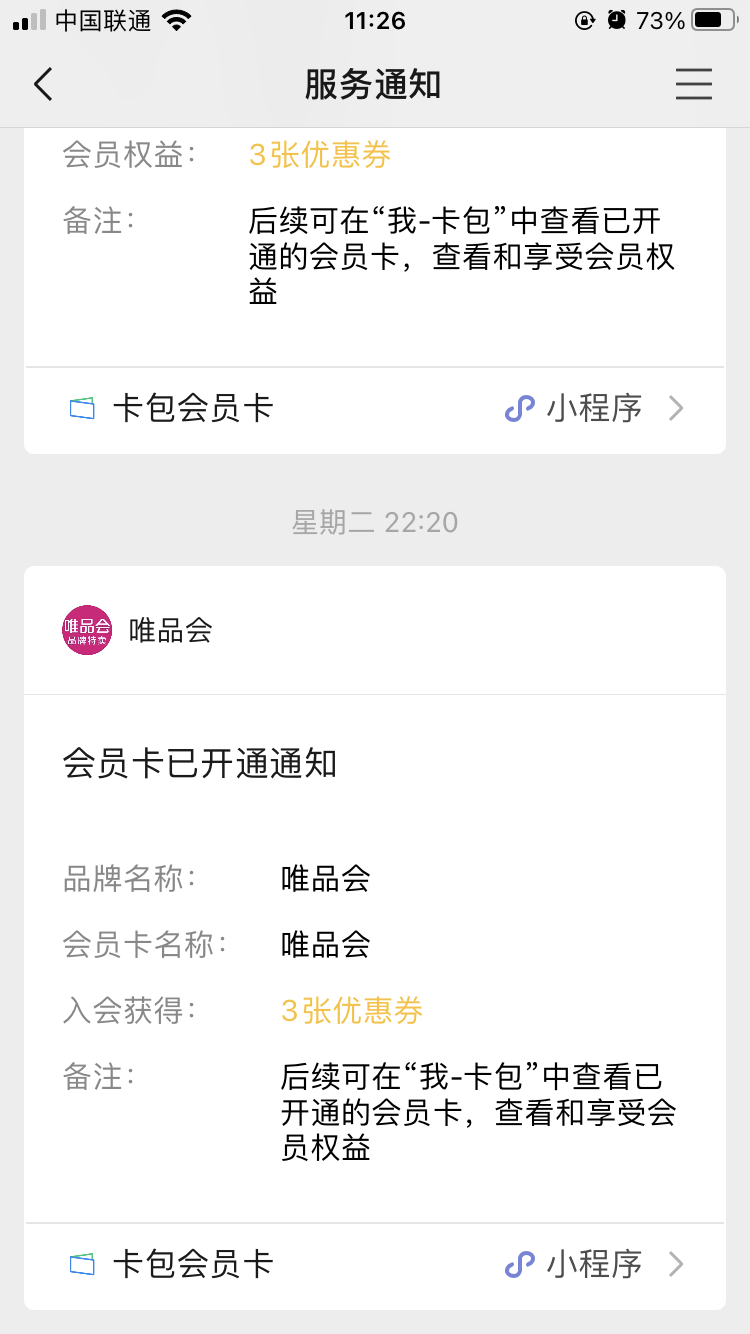Open the 会员卡已开通通知 card from 唯品会
Viewport: 750px width, 1334px height.
pyautogui.click(x=375, y=958)
